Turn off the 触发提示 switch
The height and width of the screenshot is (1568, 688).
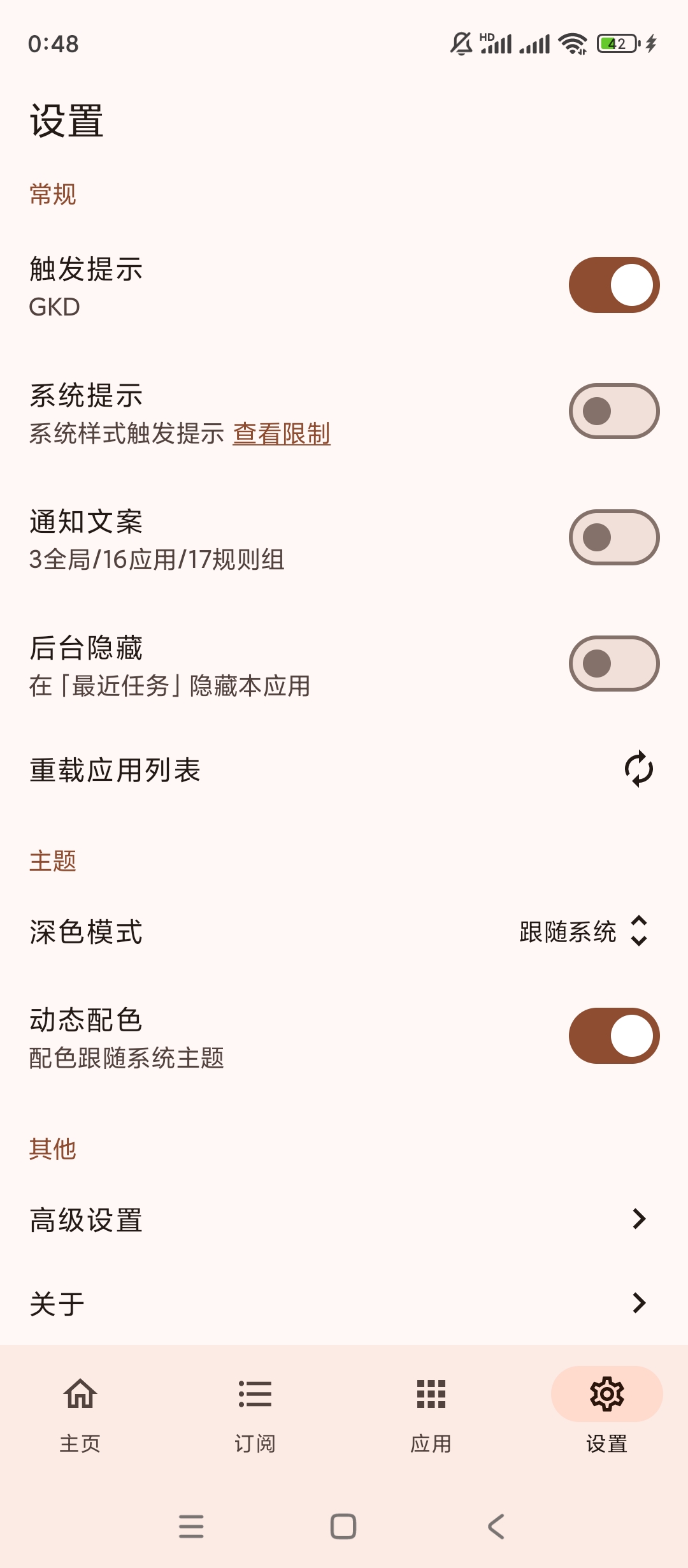pos(613,285)
